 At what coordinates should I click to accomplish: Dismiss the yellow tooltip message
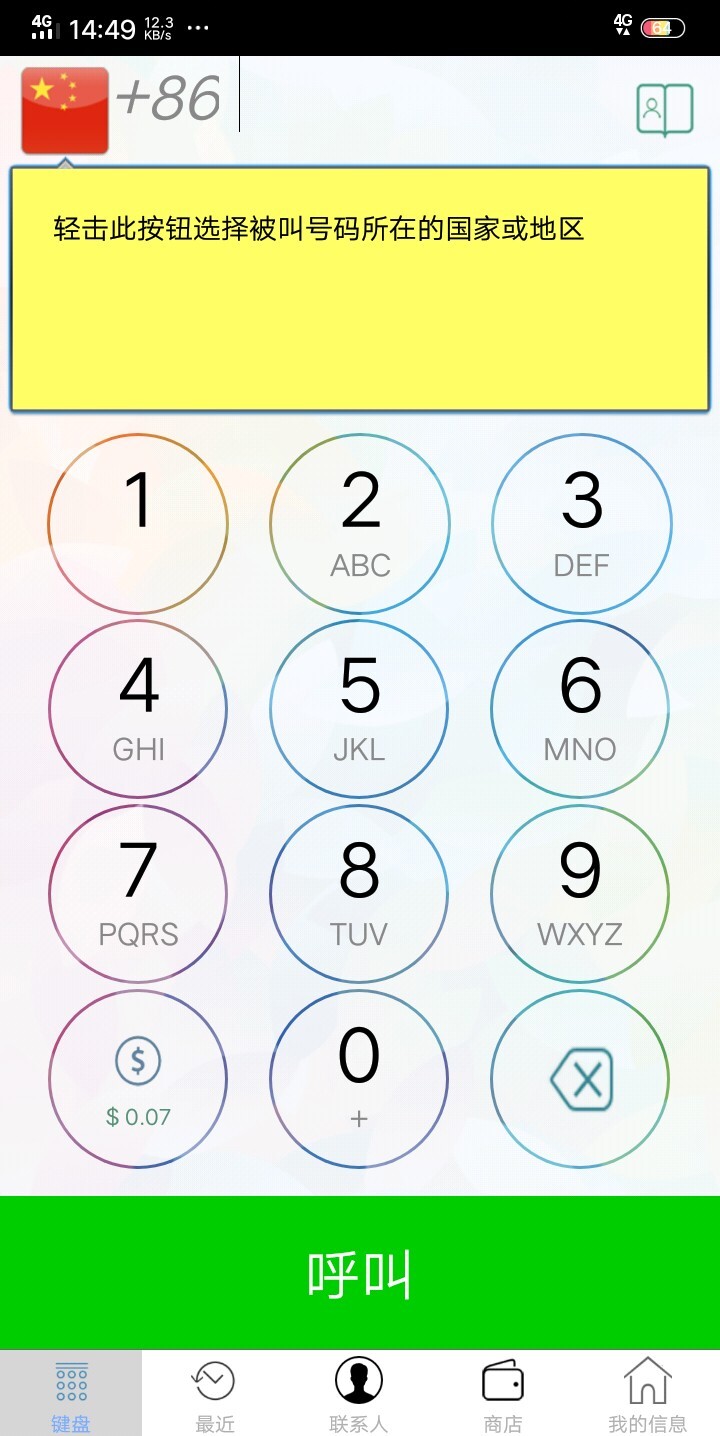coord(360,290)
